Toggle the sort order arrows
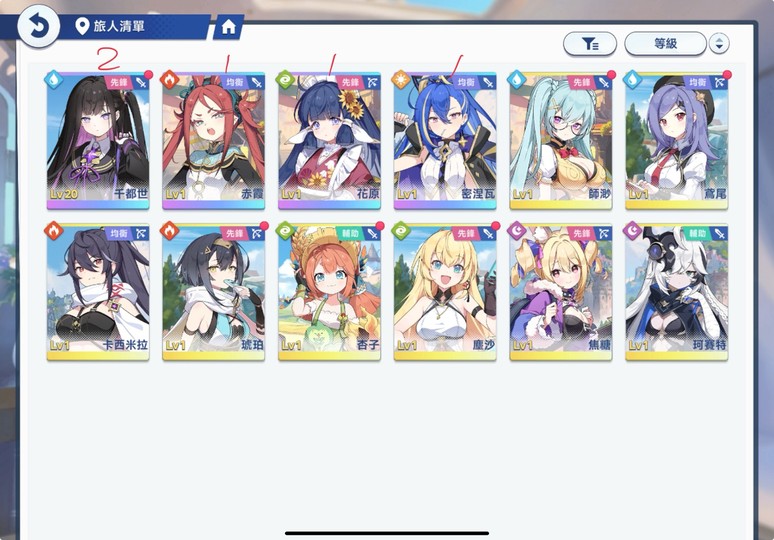This screenshot has width=774, height=540. click(719, 43)
